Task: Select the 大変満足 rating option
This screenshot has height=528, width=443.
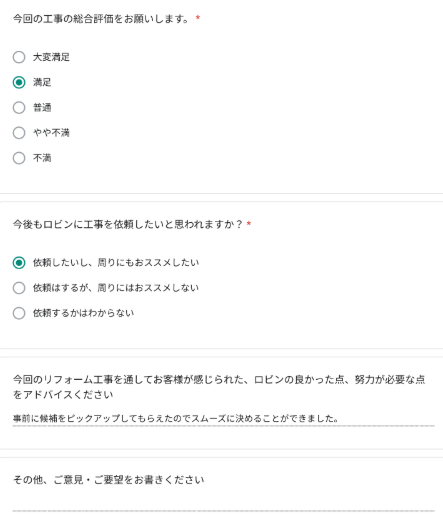Action: [x=19, y=57]
